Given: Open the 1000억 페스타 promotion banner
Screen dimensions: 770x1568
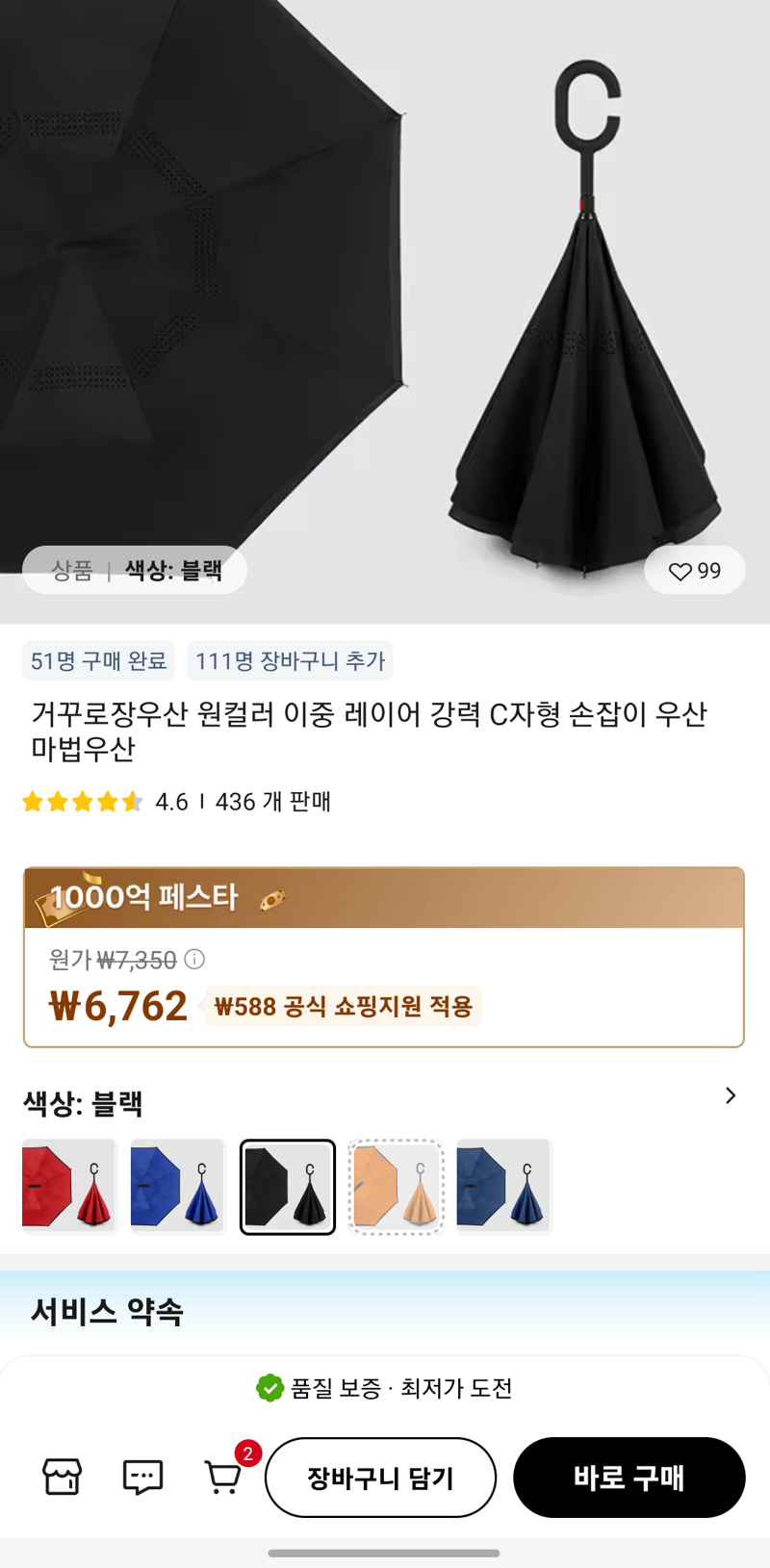Looking at the screenshot, I should [383, 898].
